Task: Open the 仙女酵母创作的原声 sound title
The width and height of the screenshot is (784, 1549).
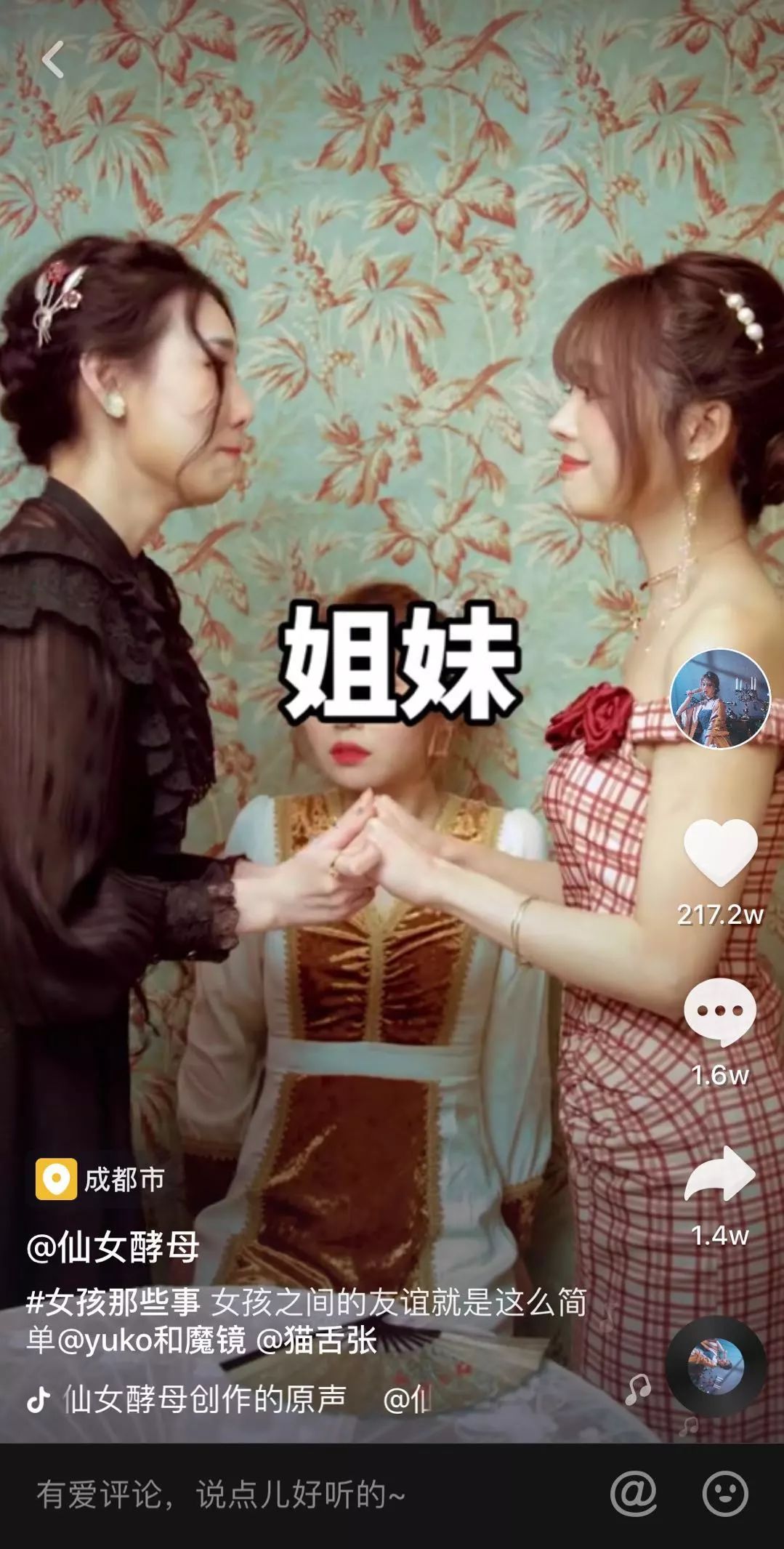Action: pos(203,1399)
